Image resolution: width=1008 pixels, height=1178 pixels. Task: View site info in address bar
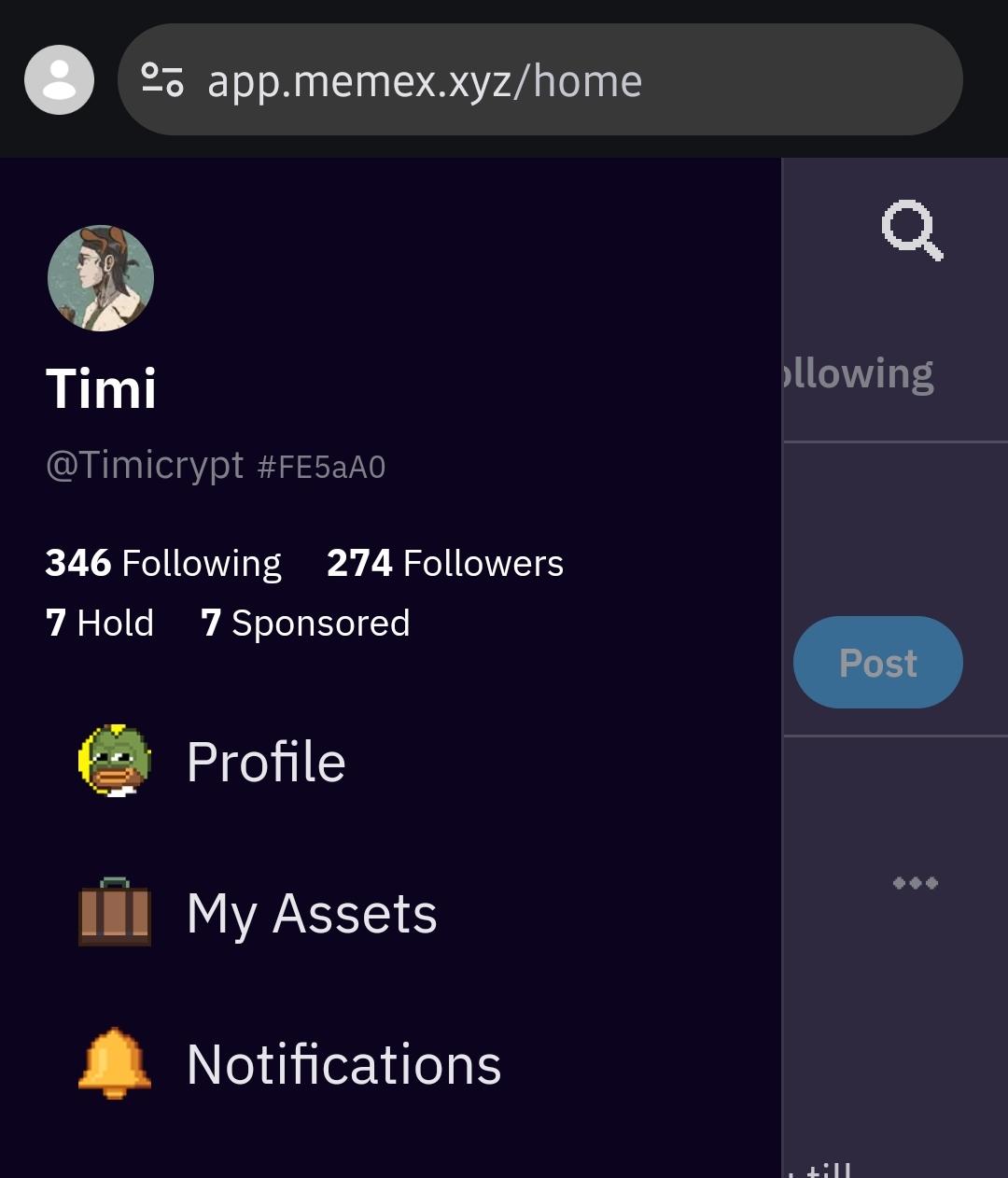[x=161, y=80]
